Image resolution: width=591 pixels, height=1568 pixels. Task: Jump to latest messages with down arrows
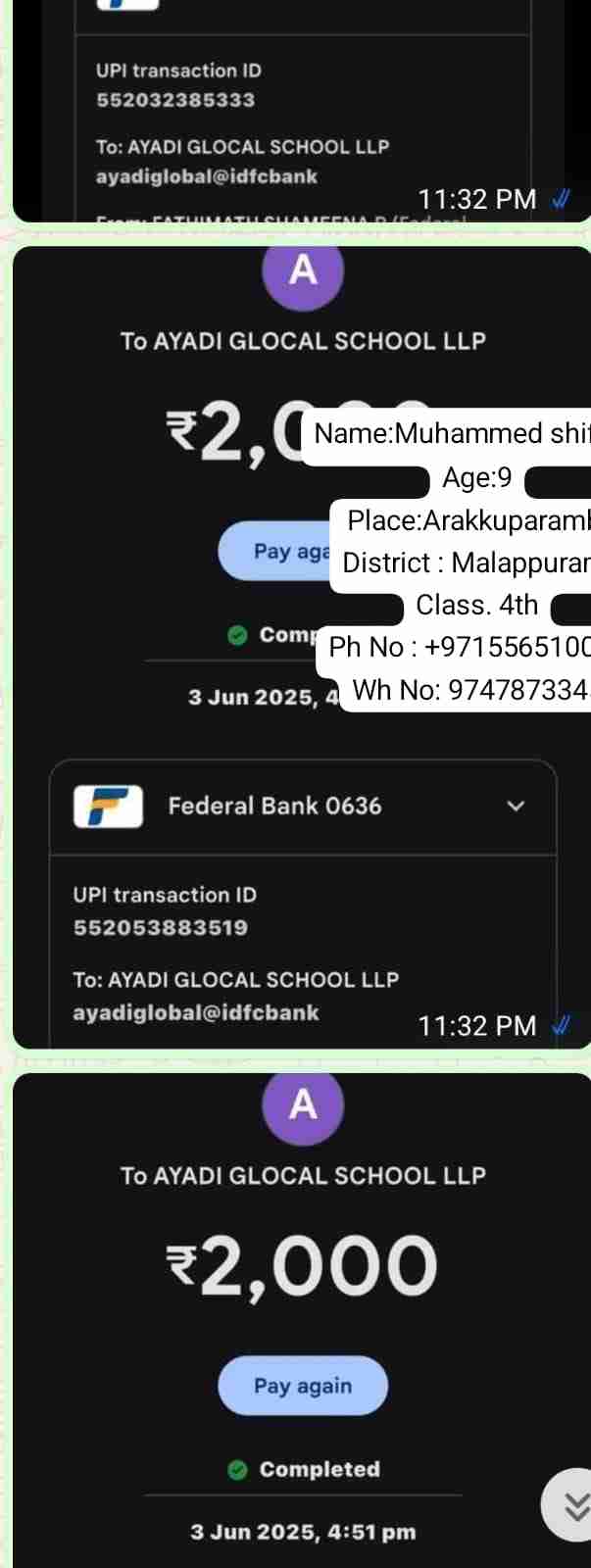click(x=572, y=1504)
